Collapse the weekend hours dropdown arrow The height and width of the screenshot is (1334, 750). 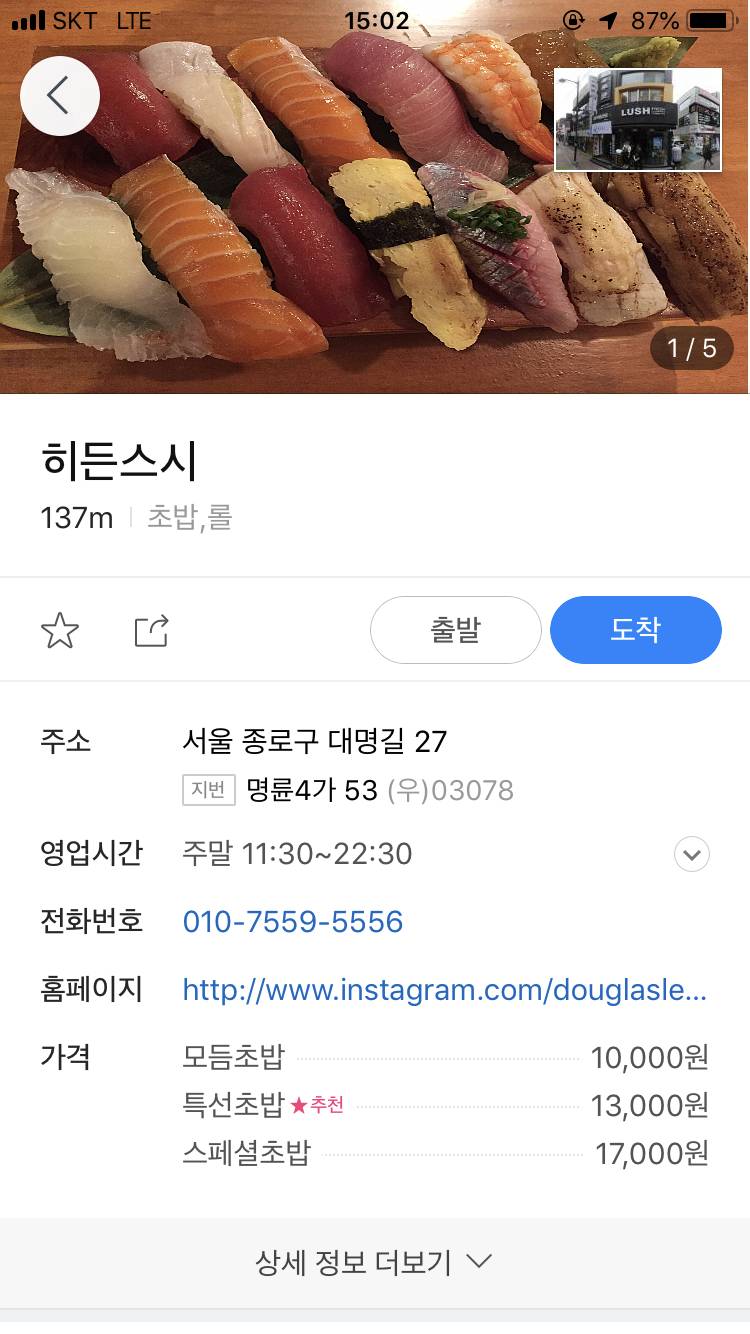(690, 854)
